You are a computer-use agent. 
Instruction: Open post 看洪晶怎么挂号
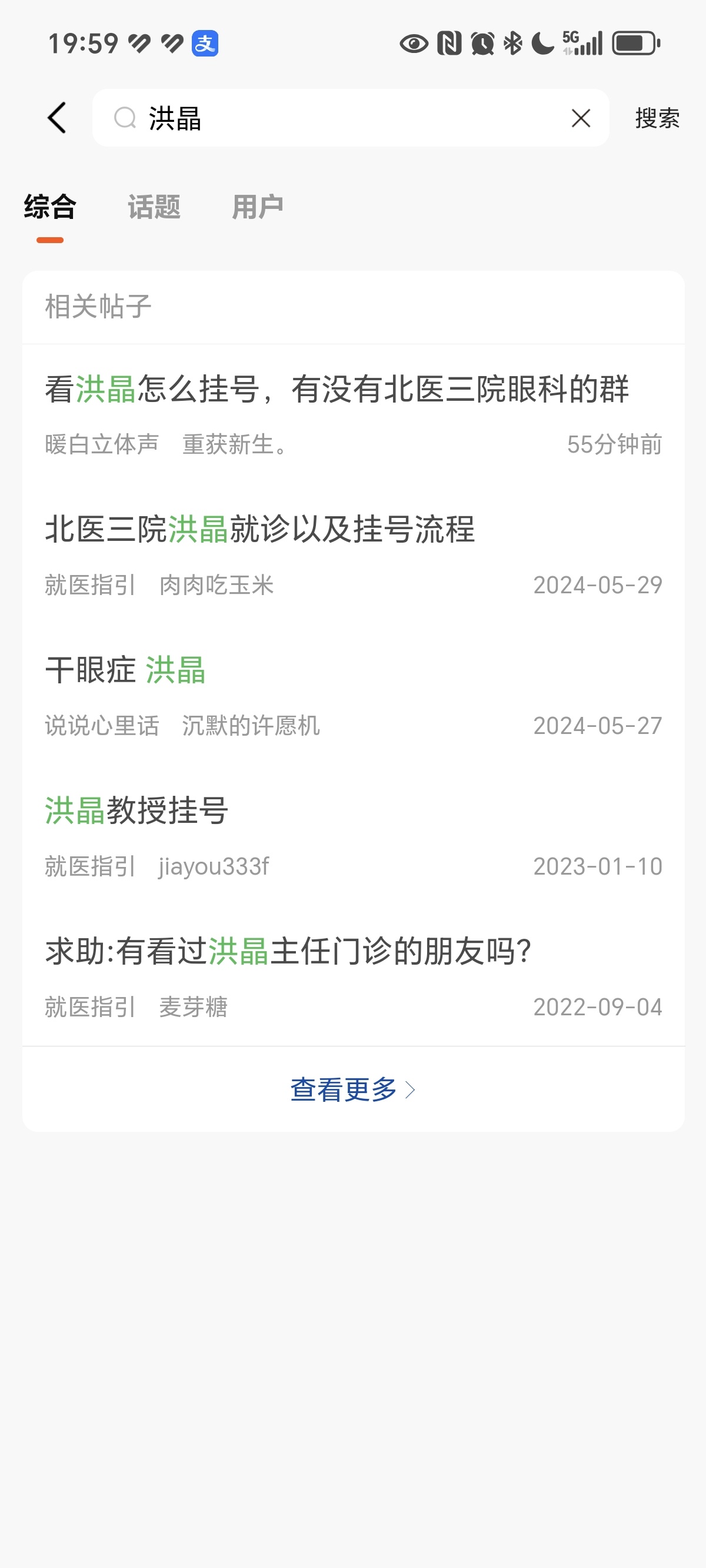coord(353,416)
